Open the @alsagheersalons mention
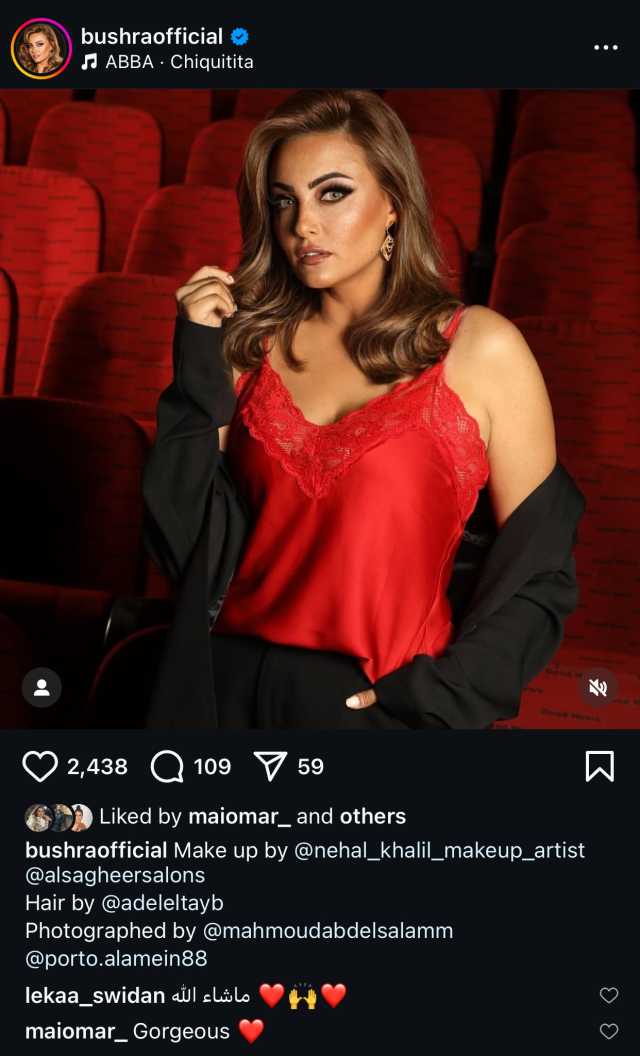 (x=115, y=876)
